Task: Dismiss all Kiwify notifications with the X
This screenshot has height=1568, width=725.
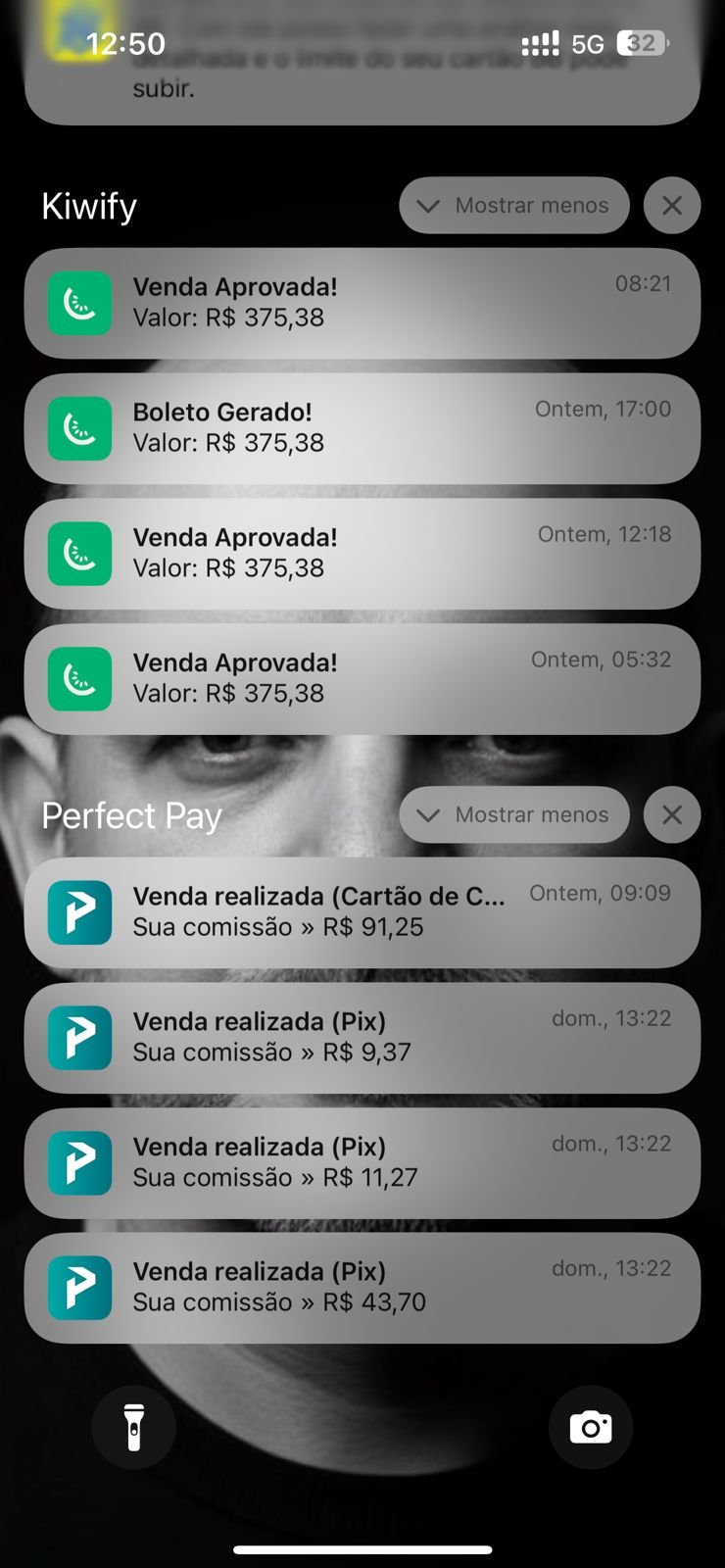Action: 672,205
